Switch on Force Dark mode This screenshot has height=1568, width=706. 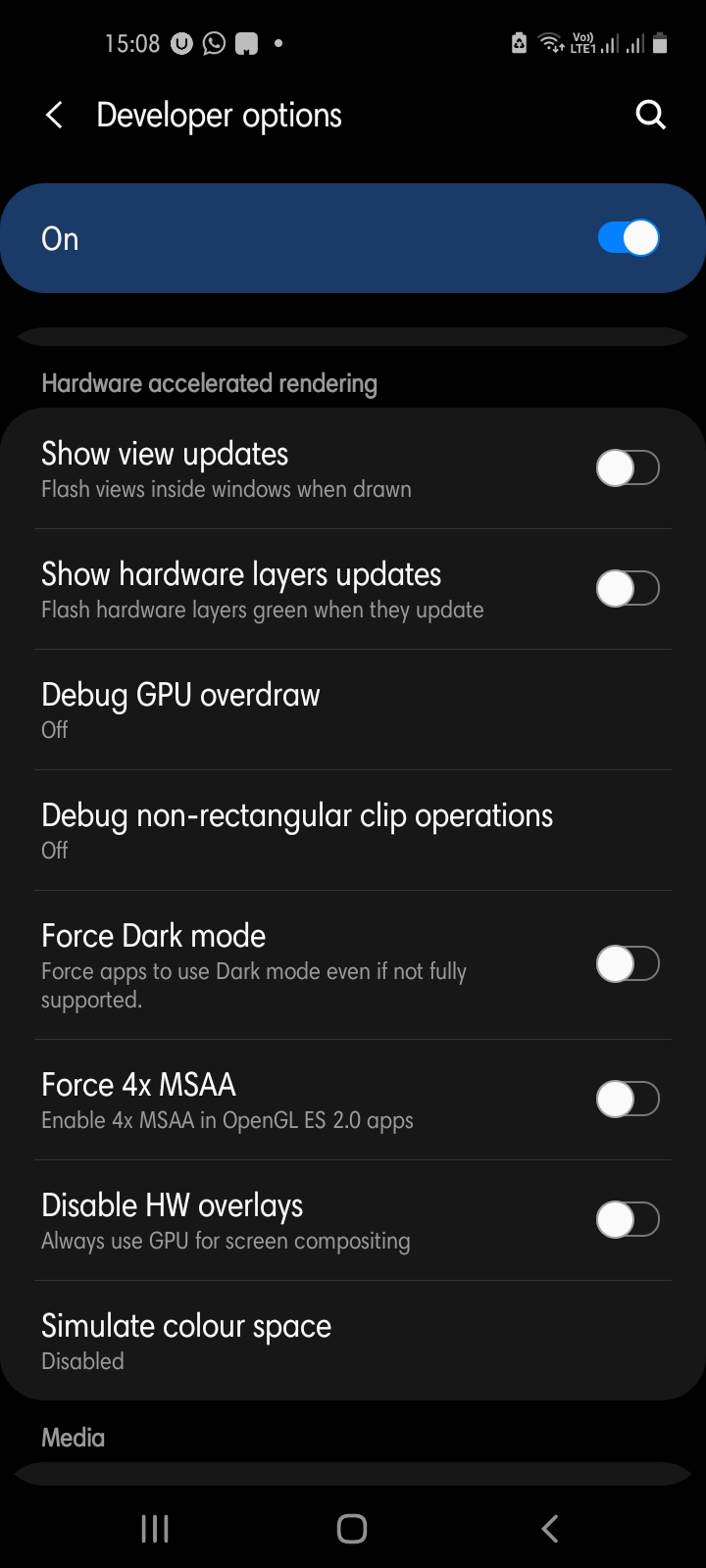pyautogui.click(x=628, y=964)
